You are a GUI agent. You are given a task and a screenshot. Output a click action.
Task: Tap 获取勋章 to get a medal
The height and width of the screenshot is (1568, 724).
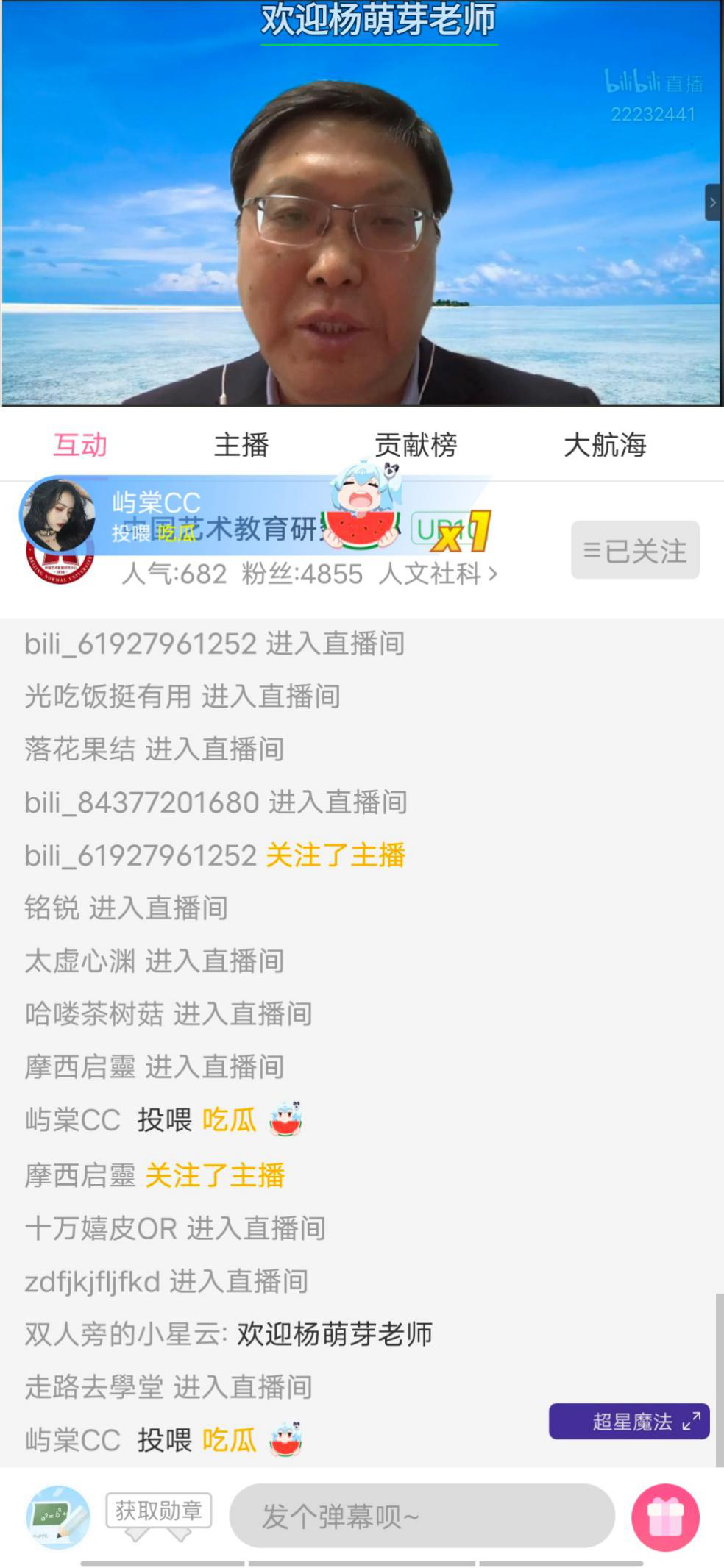pos(159,1511)
